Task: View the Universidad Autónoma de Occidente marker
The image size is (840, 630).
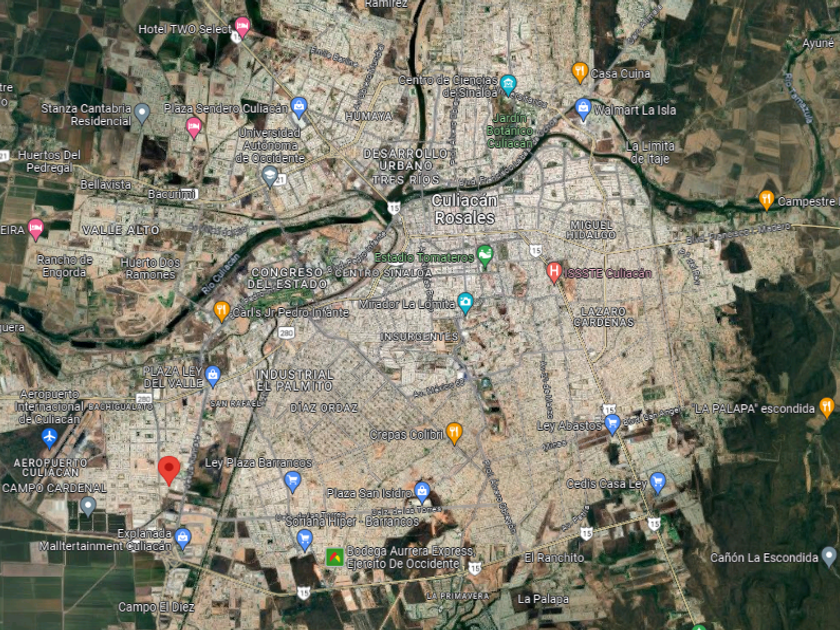Action: [270, 176]
